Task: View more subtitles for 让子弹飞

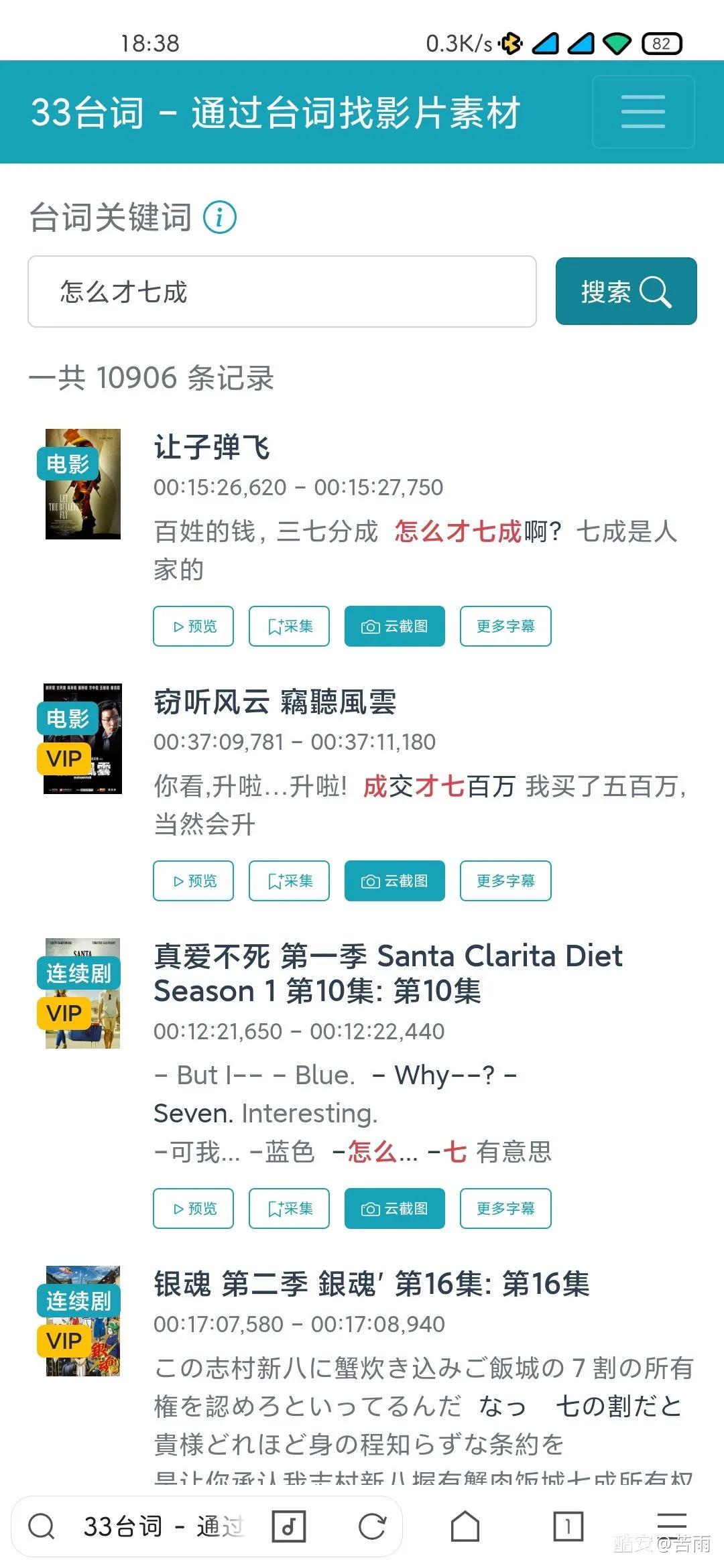Action: [505, 627]
